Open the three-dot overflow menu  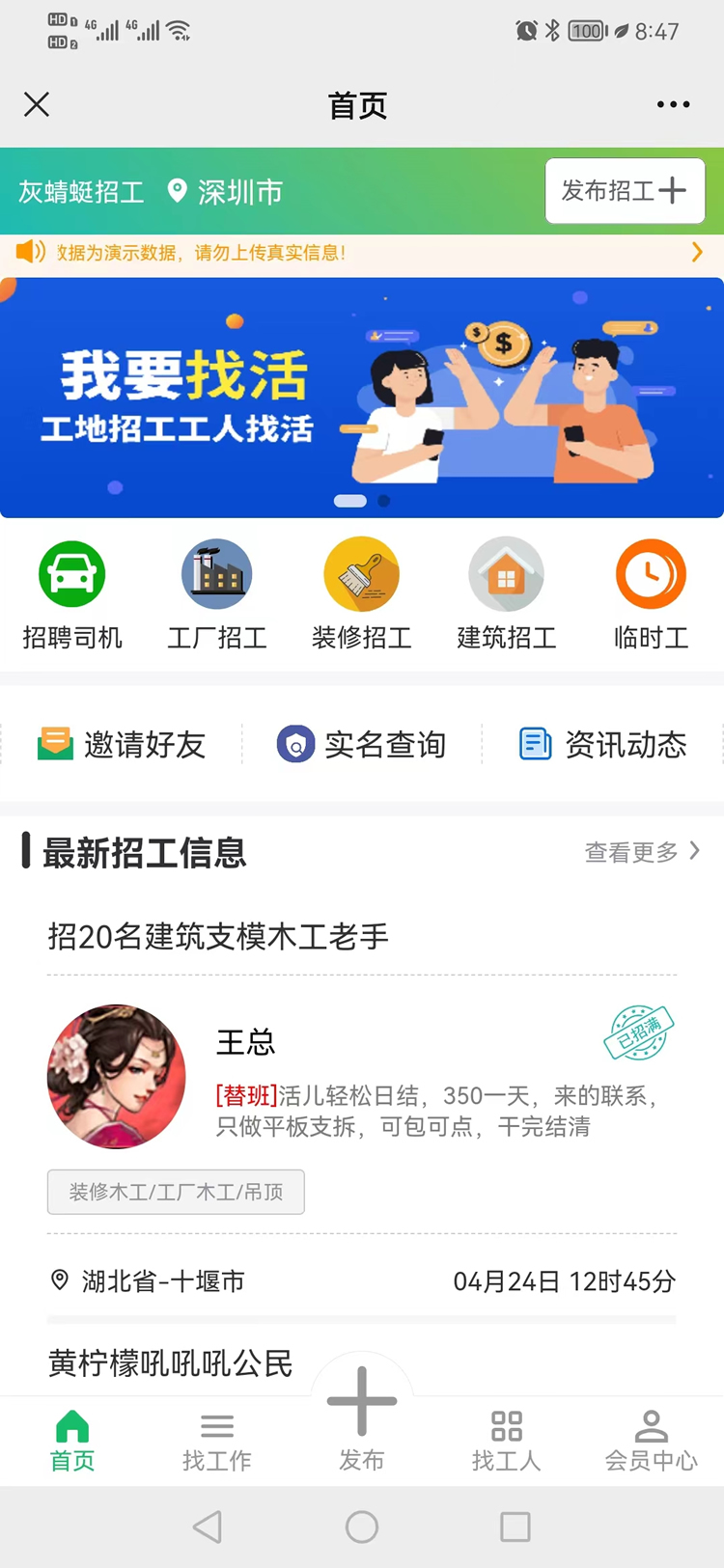click(673, 104)
